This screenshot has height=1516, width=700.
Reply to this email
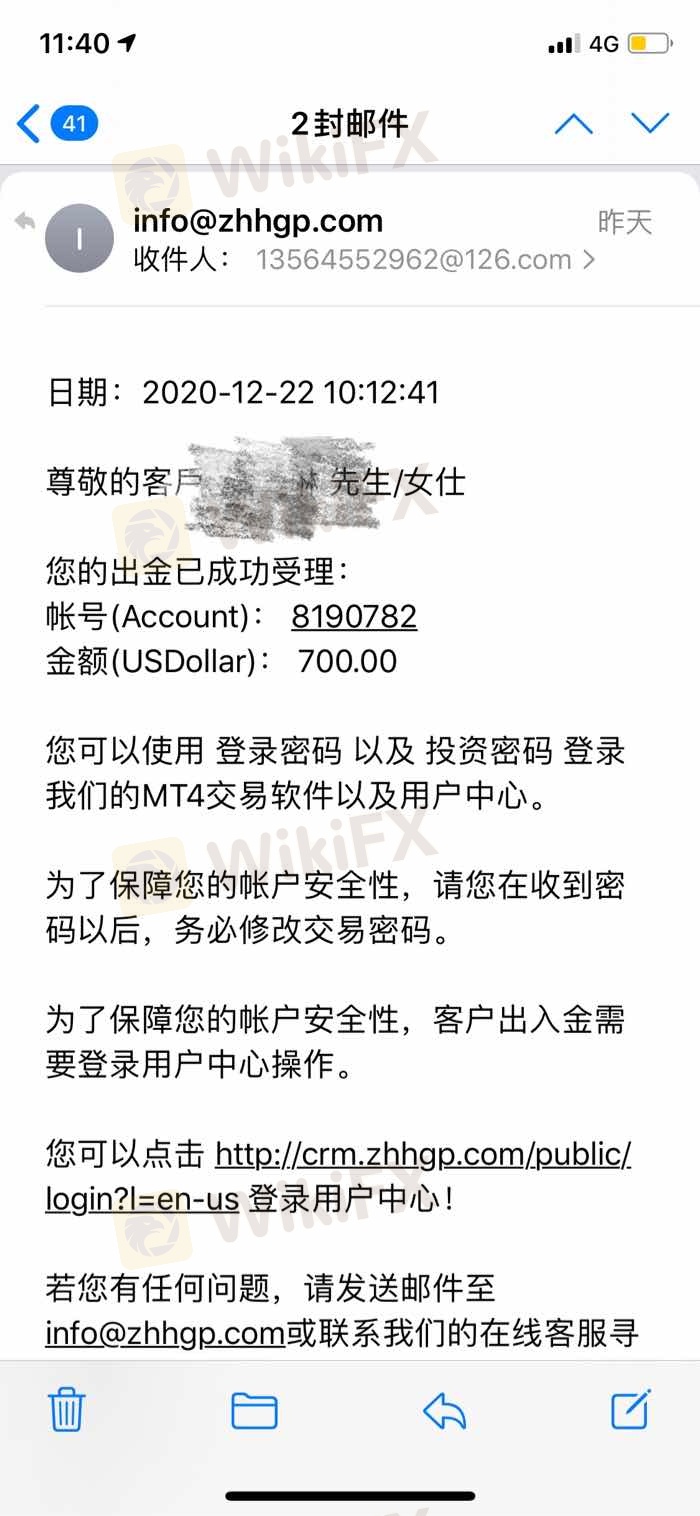(x=444, y=1411)
